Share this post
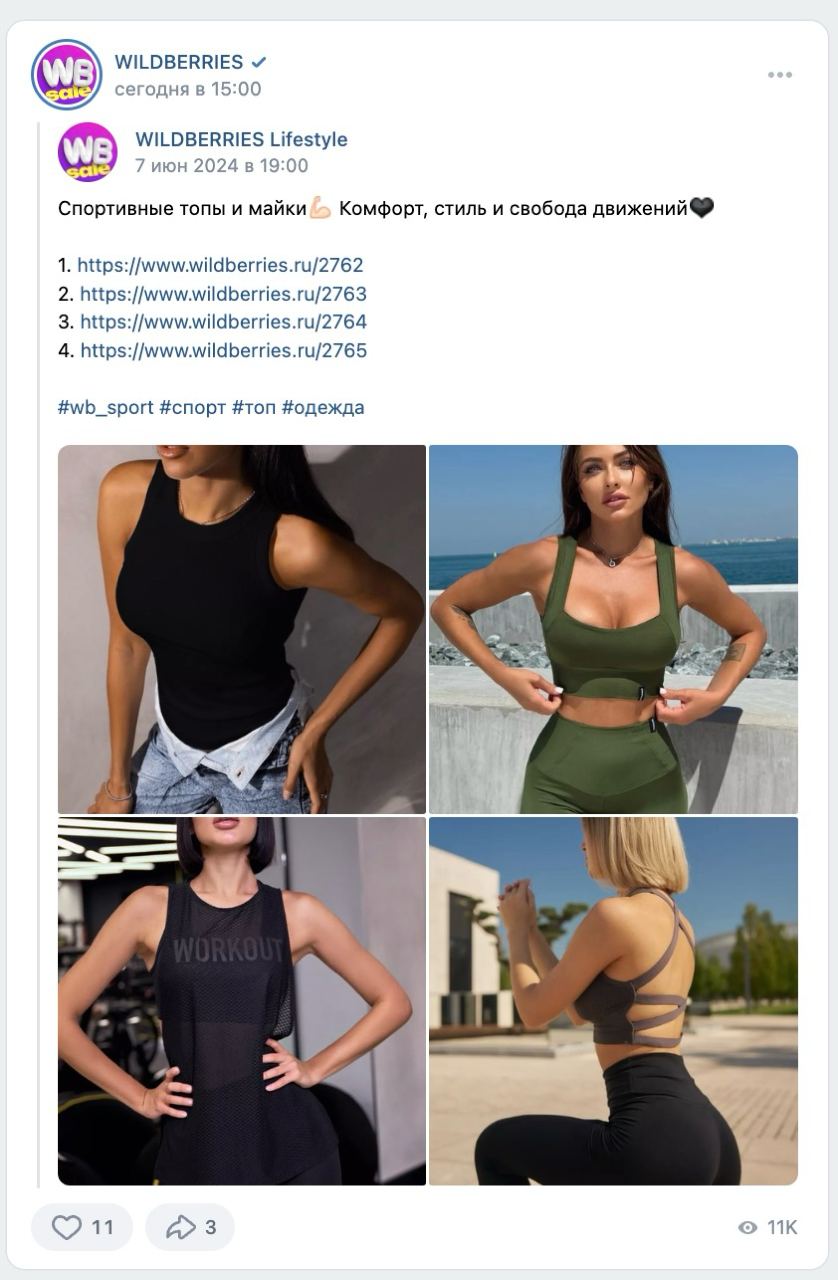 pos(190,1227)
